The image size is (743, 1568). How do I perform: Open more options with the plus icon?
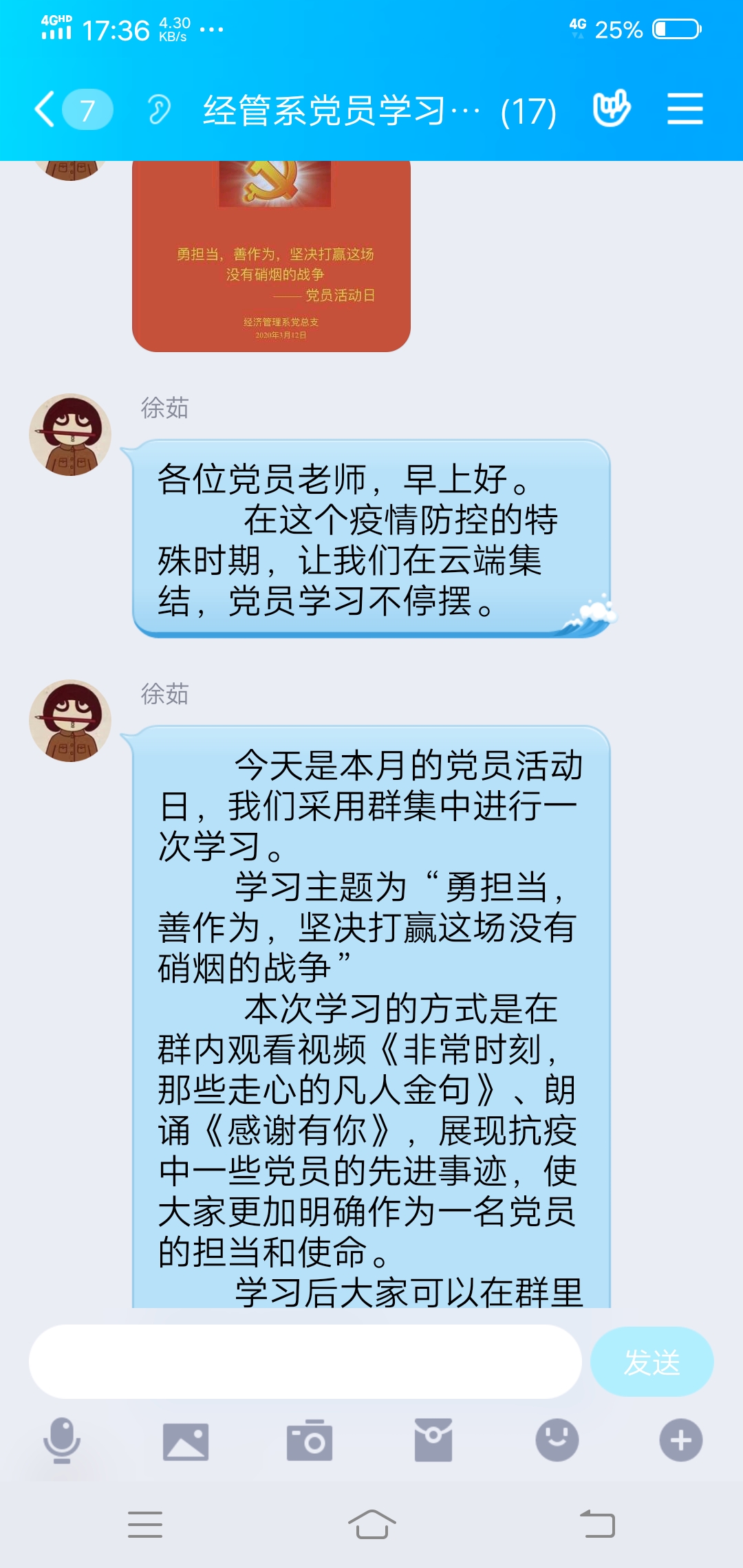tap(681, 1440)
